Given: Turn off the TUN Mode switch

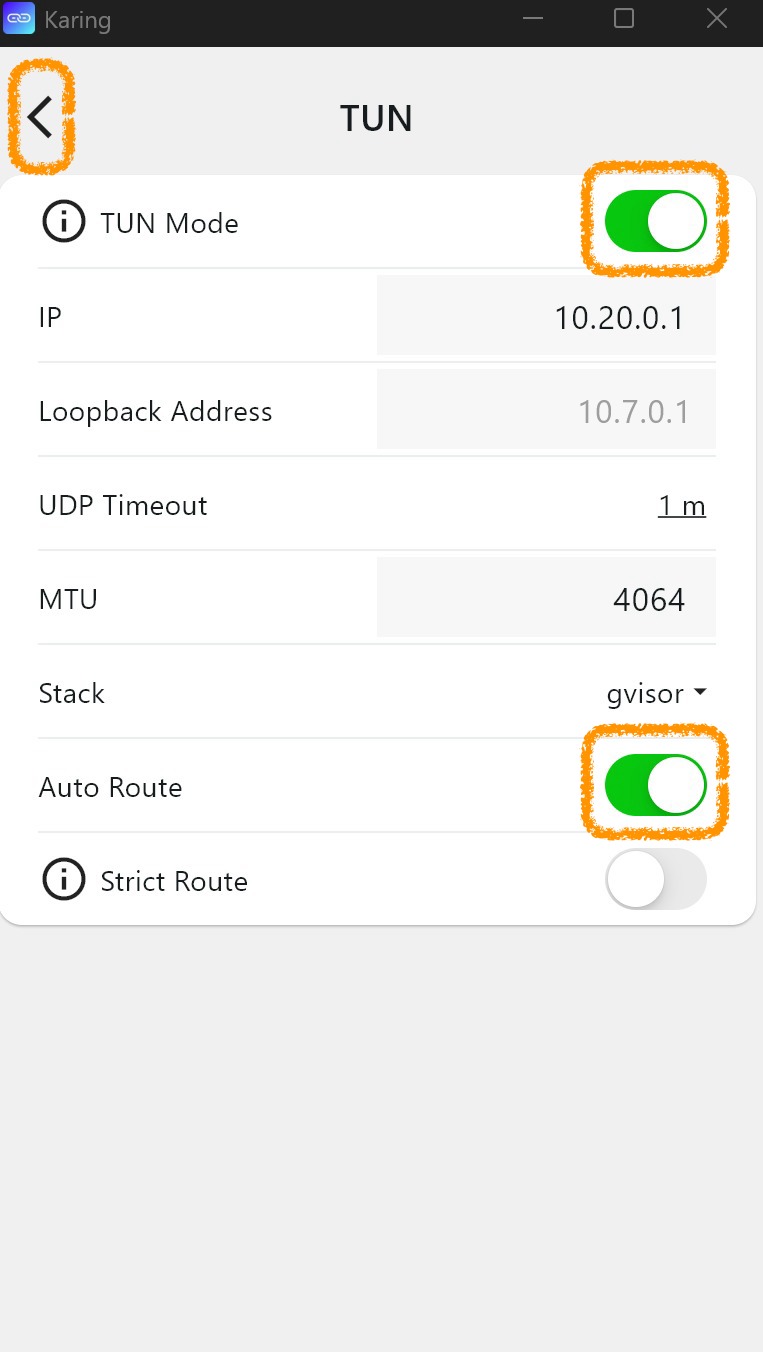Looking at the screenshot, I should point(655,222).
